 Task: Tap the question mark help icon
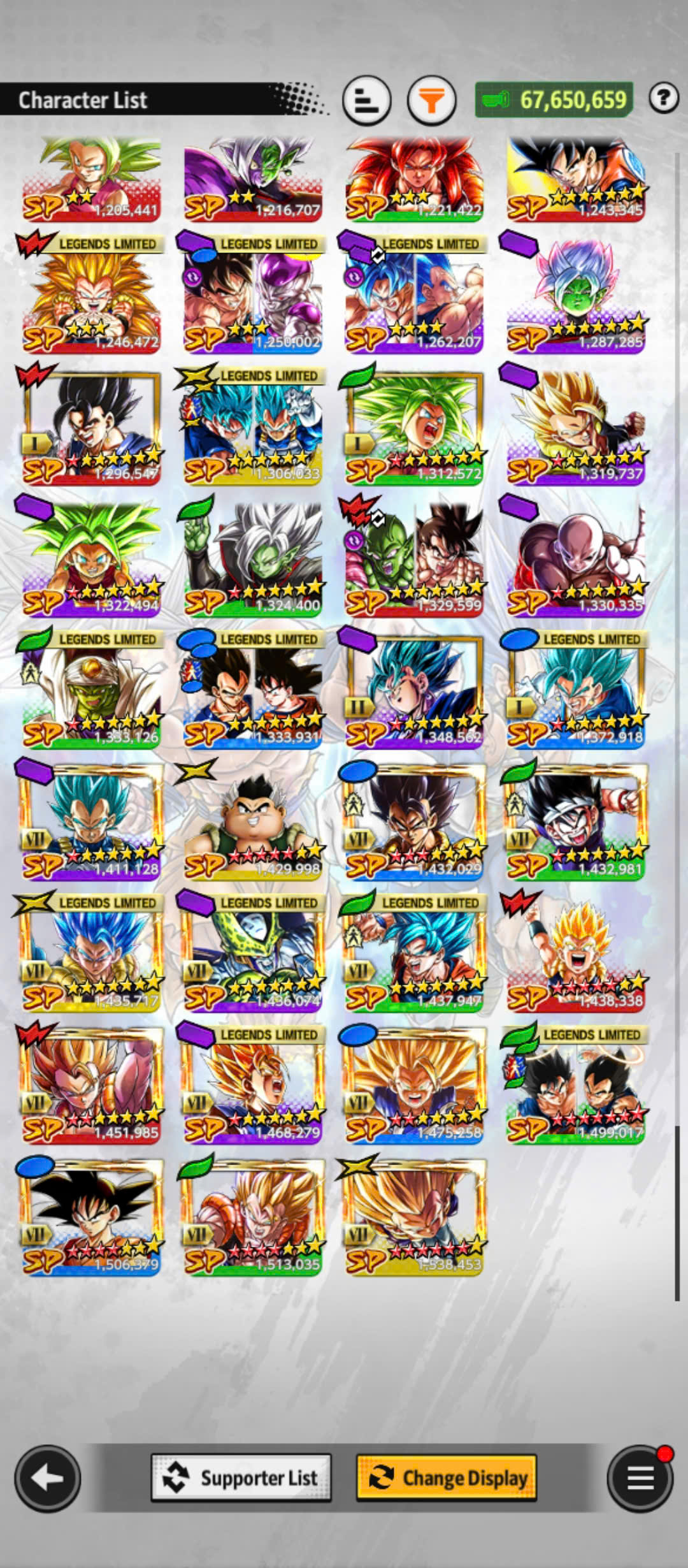664,98
